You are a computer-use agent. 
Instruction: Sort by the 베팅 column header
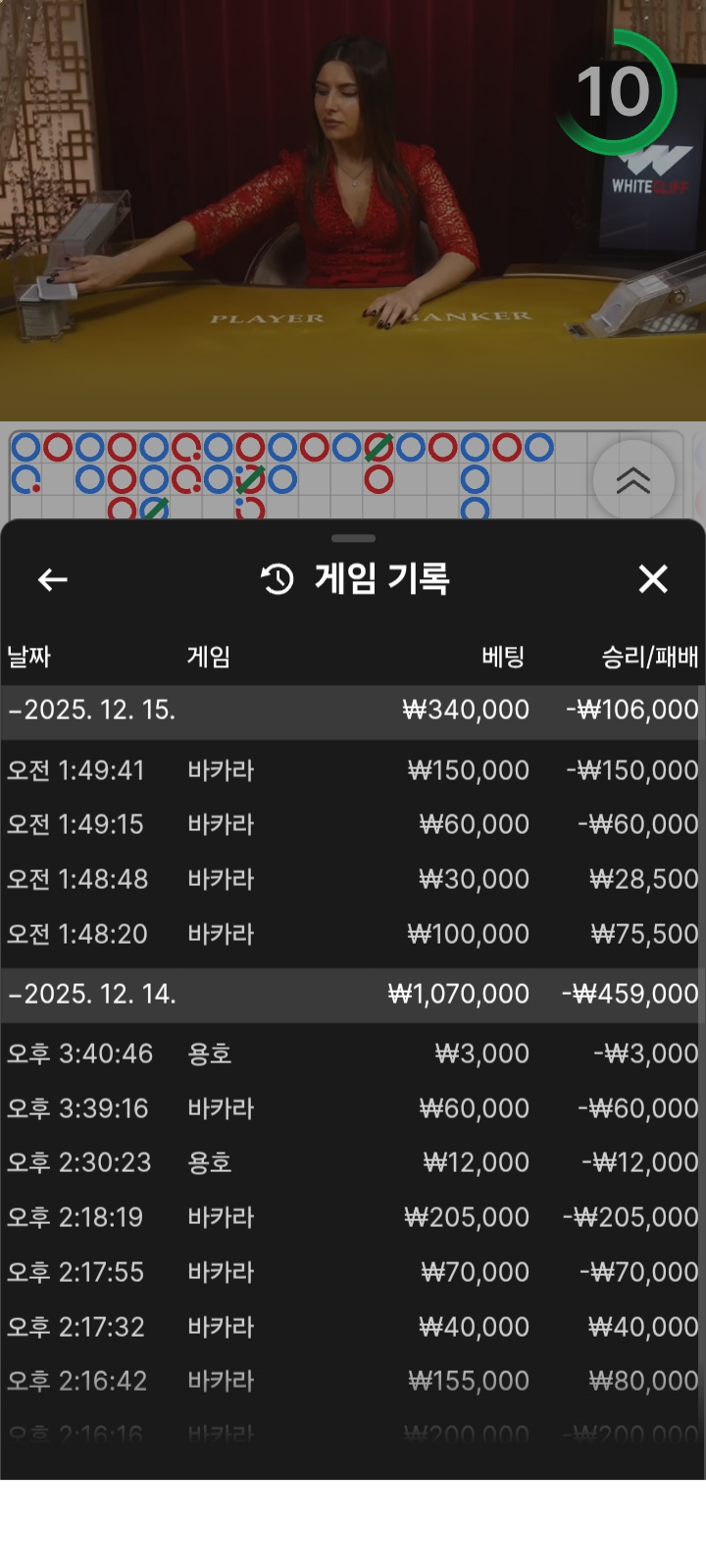[504, 657]
